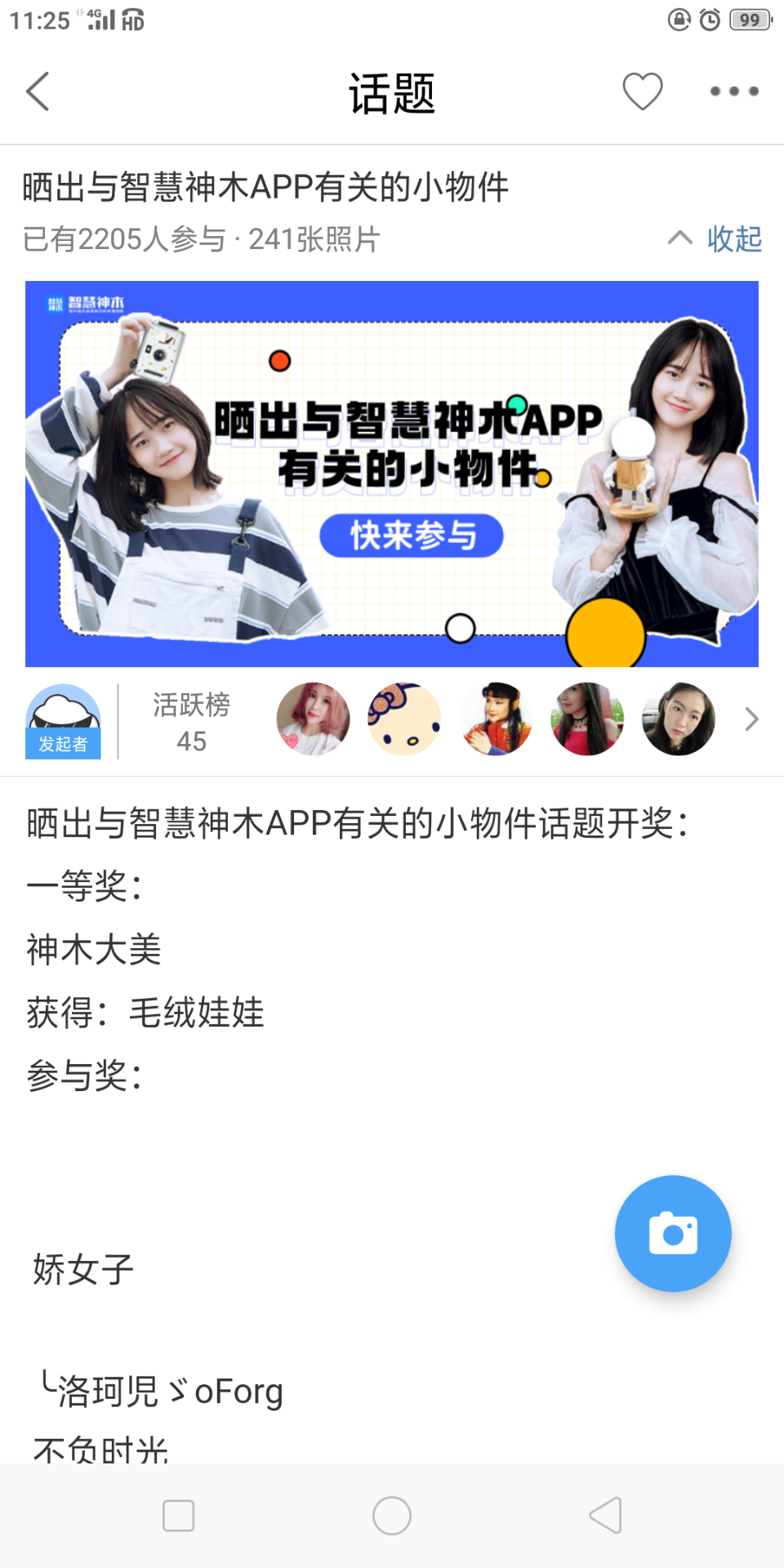Expand the active users list chevron
This screenshot has height=1568, width=784.
(x=751, y=719)
